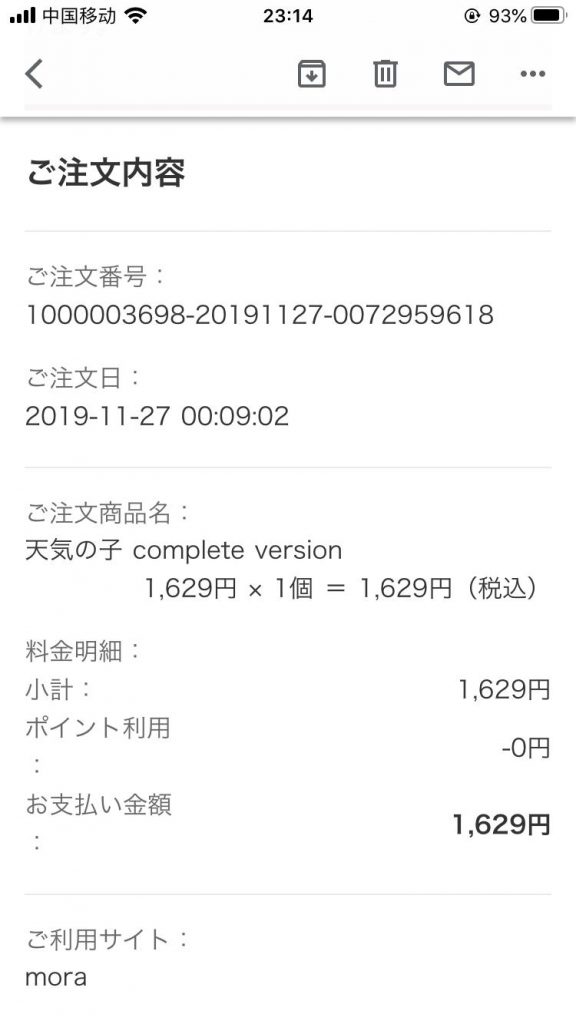Go back to the inbox
The width and height of the screenshot is (576, 1024).
pos(35,73)
